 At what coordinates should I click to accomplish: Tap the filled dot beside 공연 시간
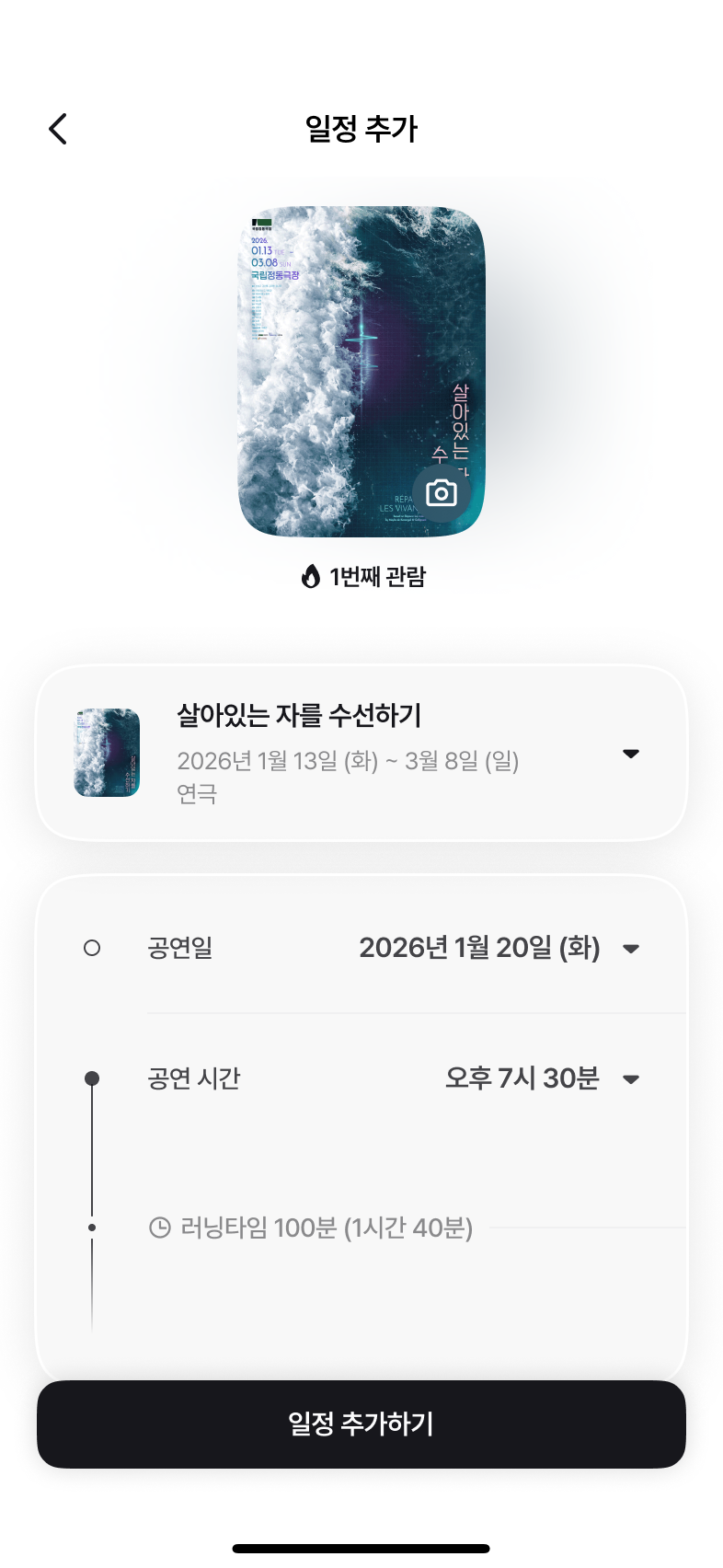[x=92, y=1077]
